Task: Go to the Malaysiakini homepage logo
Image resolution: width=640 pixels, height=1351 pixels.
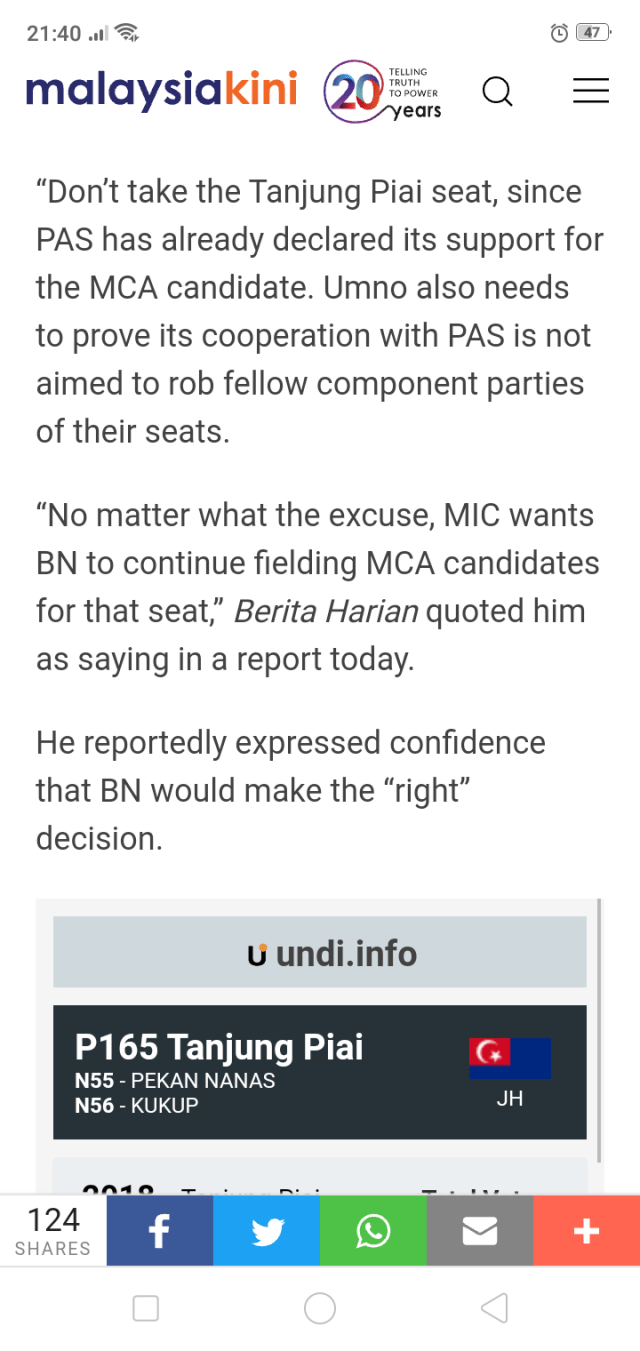Action: (162, 90)
